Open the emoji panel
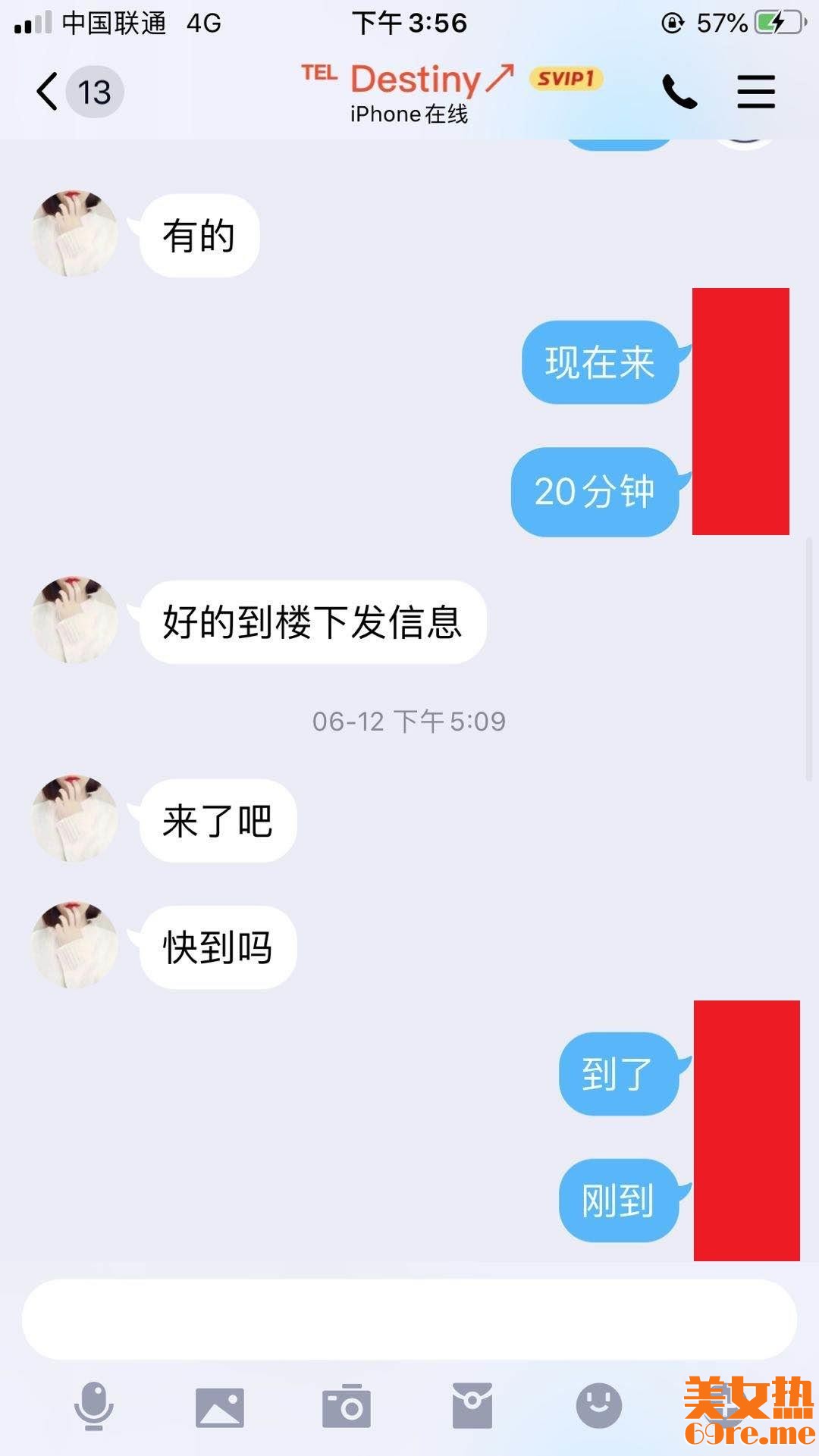Image resolution: width=819 pixels, height=1456 pixels. pyautogui.click(x=599, y=1405)
